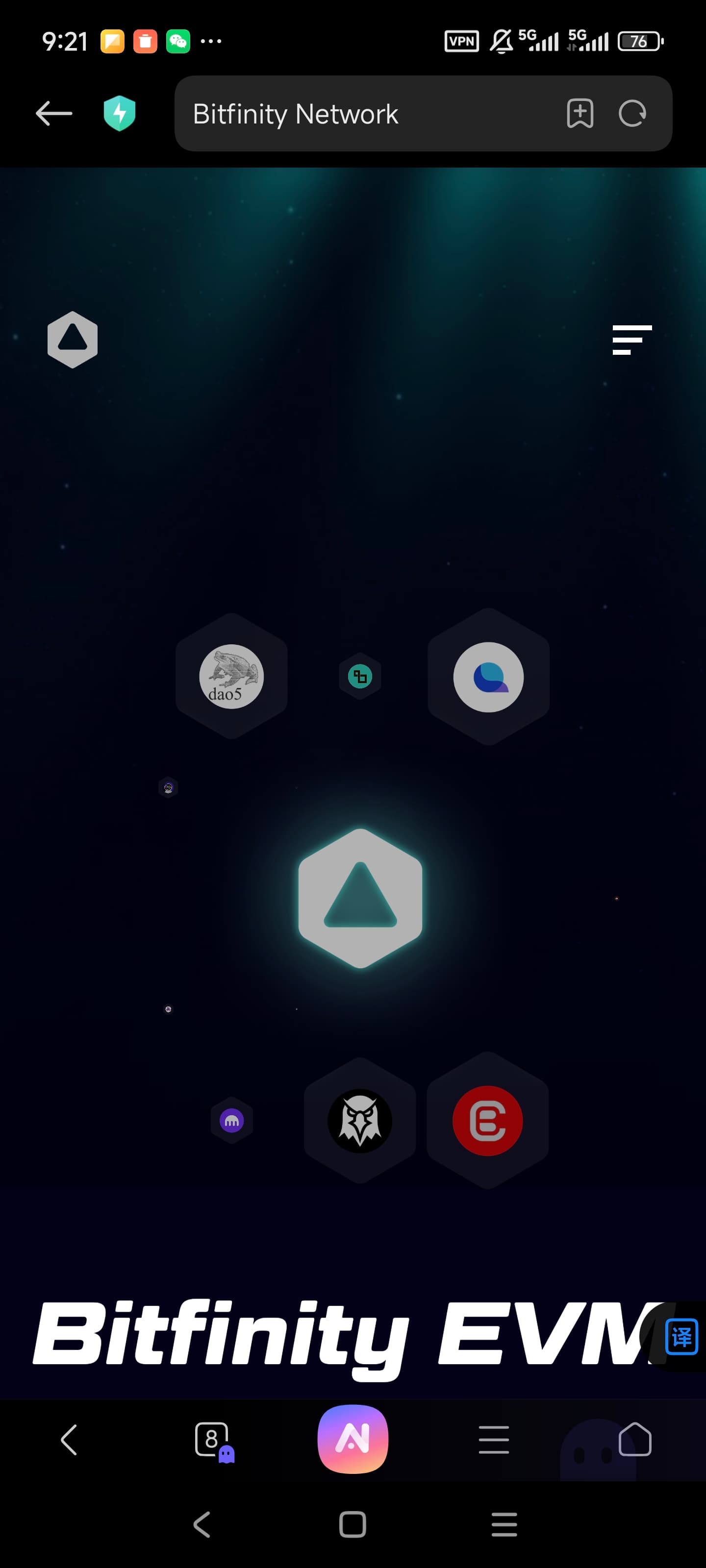Go back using the top arrow
Screen dimensions: 706x1568
[x=53, y=114]
